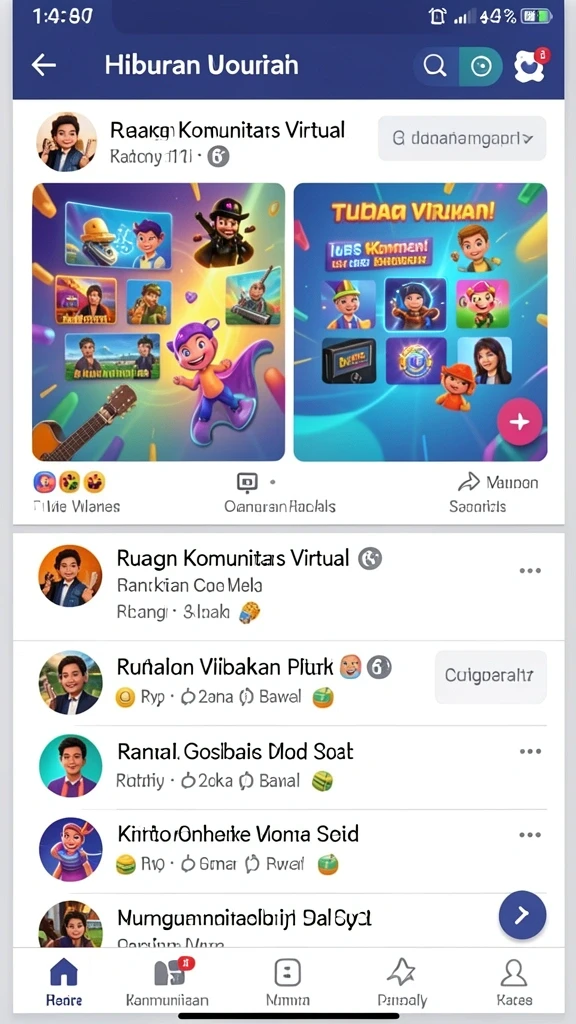Tap the Cuigperaltr button
Image resolution: width=576 pixels, height=1024 pixels.
tap(490, 676)
